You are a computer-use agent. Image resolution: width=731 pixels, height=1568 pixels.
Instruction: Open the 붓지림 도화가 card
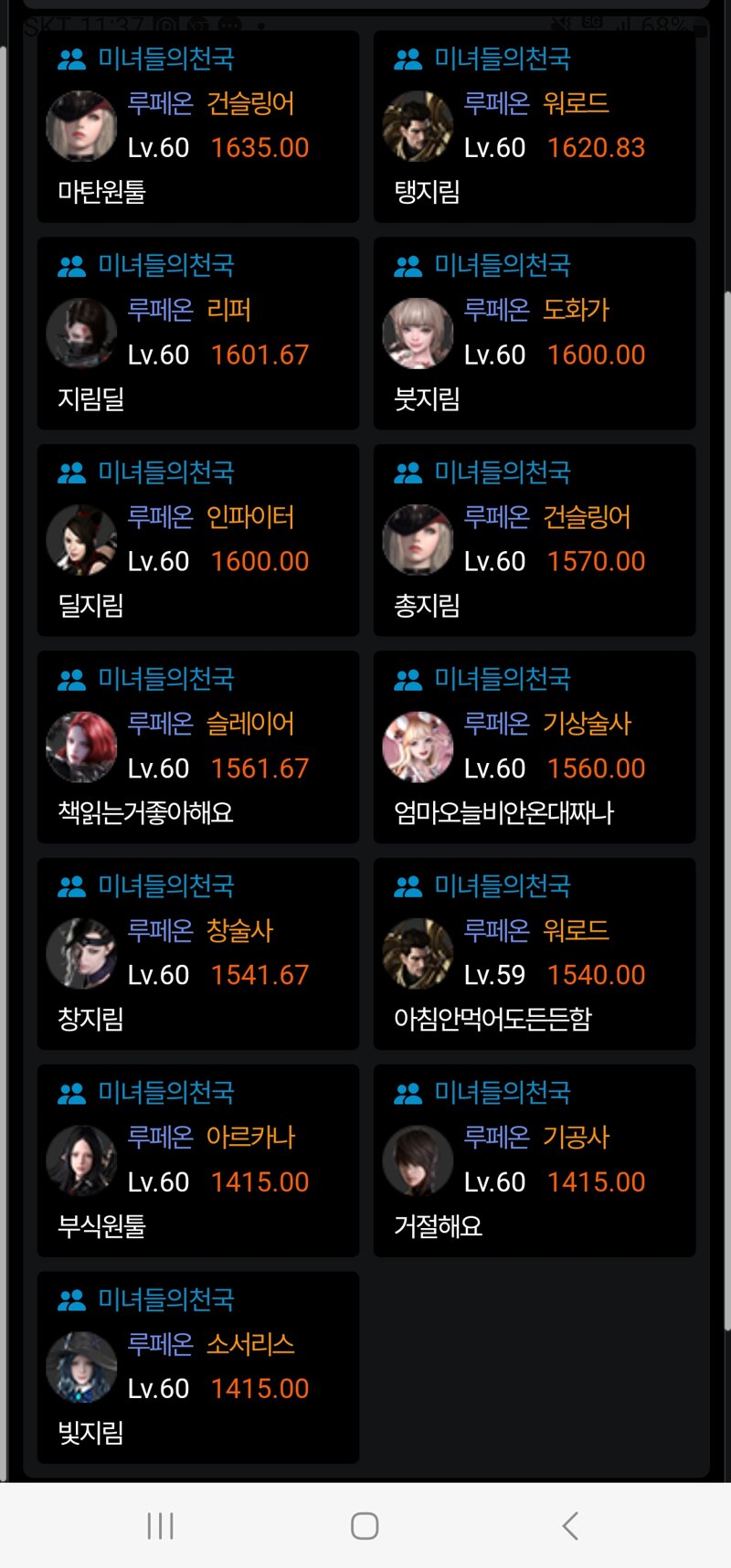[534, 333]
